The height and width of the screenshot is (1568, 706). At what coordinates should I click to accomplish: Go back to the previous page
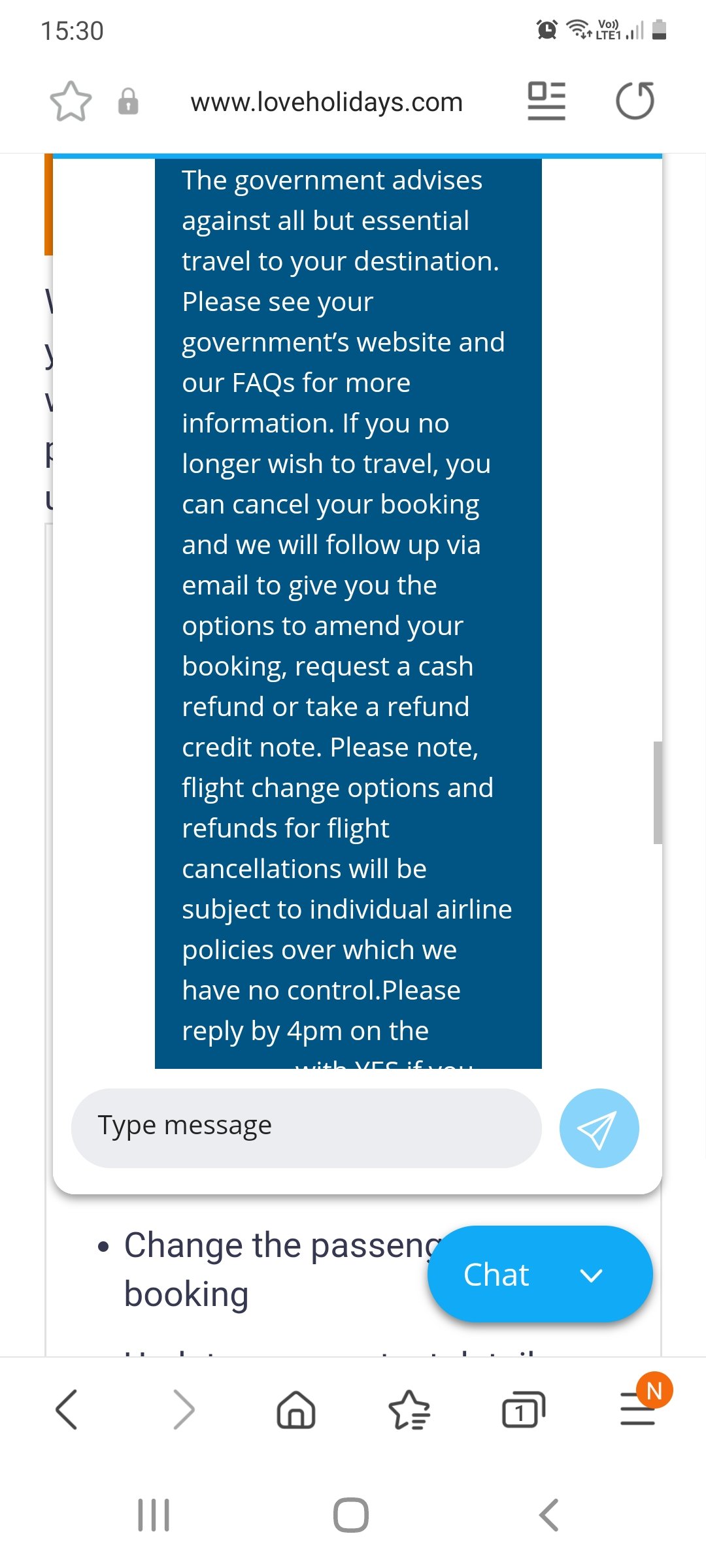click(67, 1409)
